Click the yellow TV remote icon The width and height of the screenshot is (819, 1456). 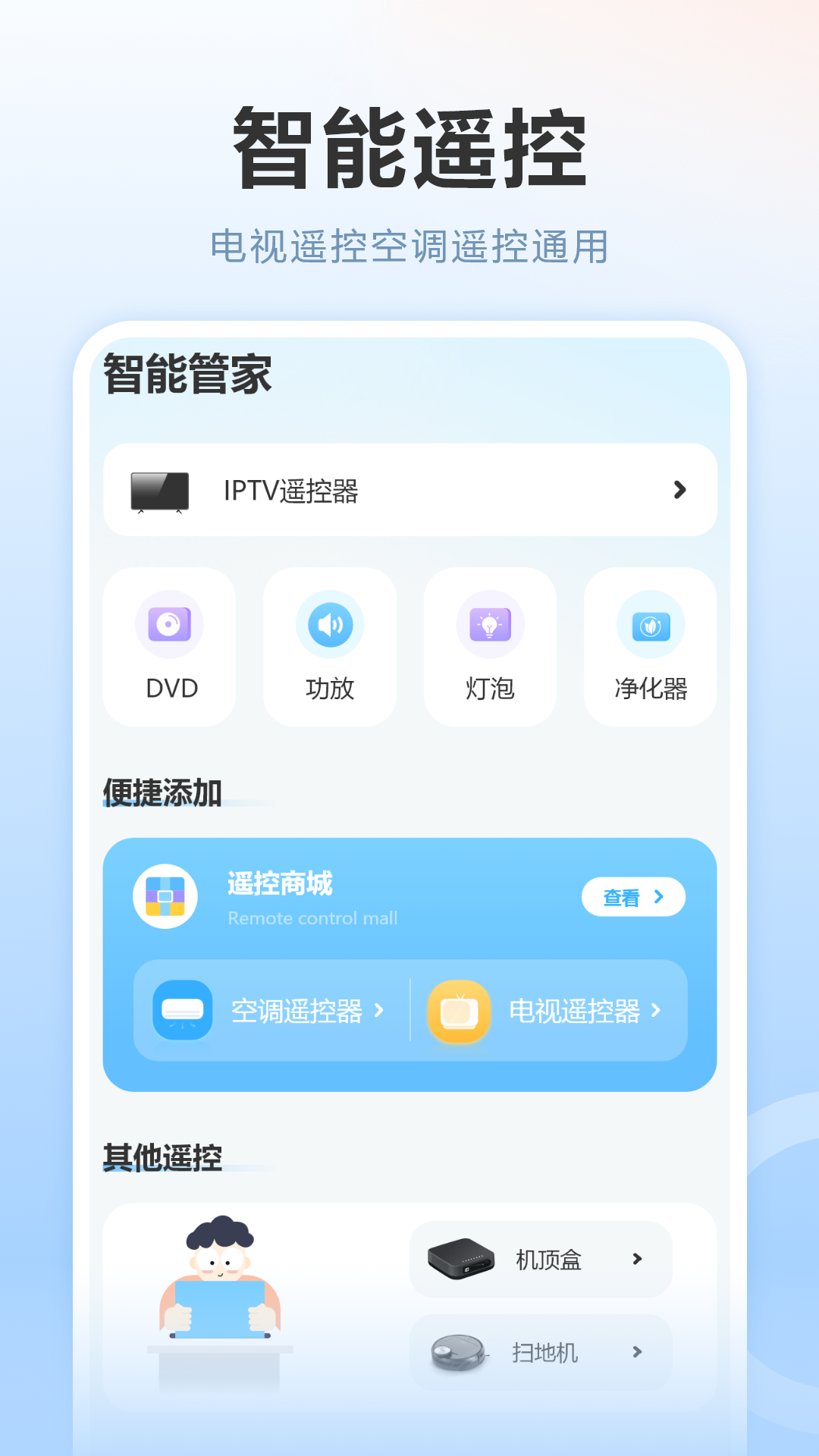tap(459, 1011)
